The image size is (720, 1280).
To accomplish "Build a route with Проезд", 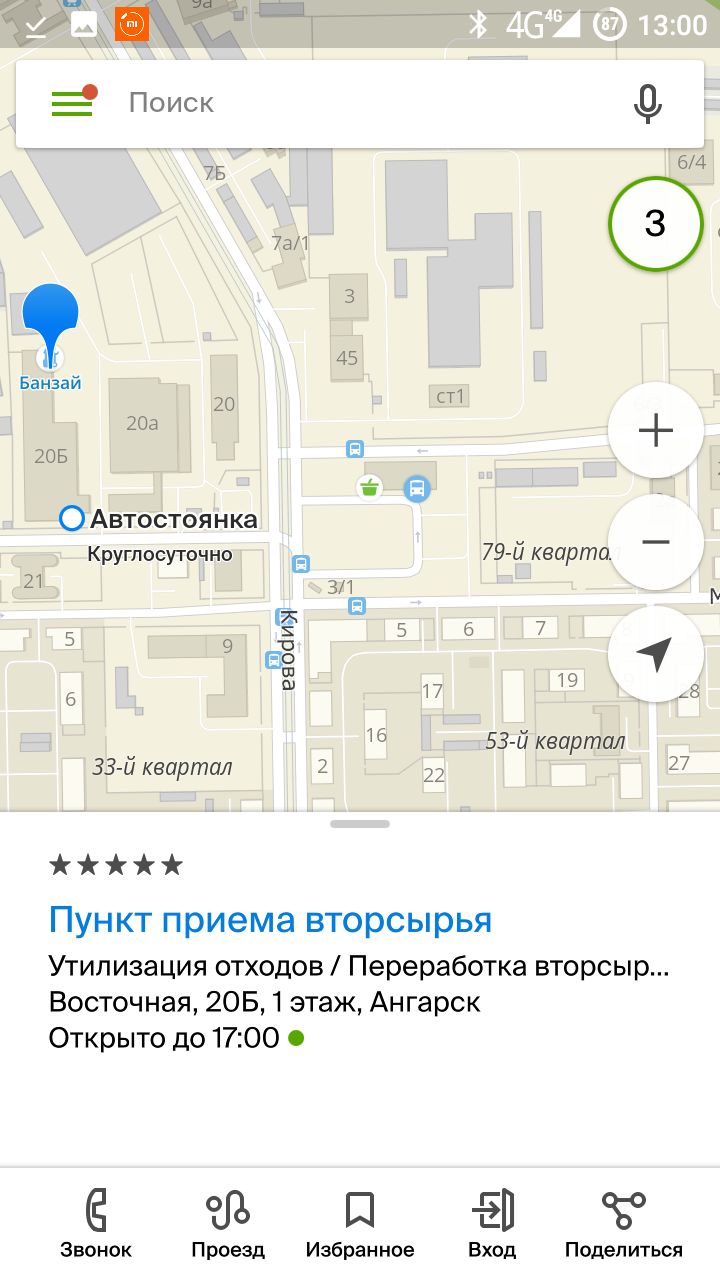I will pyautogui.click(x=228, y=1223).
